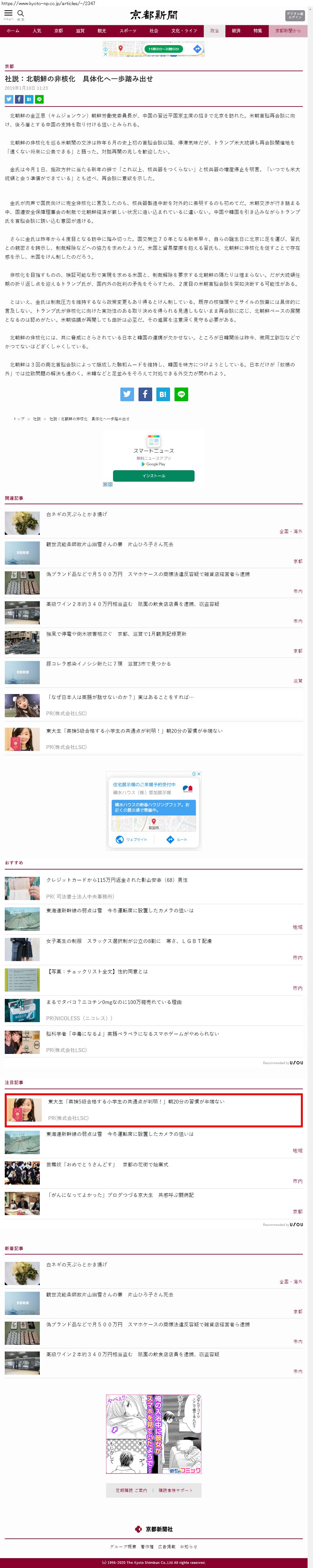Share article on Twitter below the headline
This screenshot has height=1568, width=313.
[x=9, y=99]
